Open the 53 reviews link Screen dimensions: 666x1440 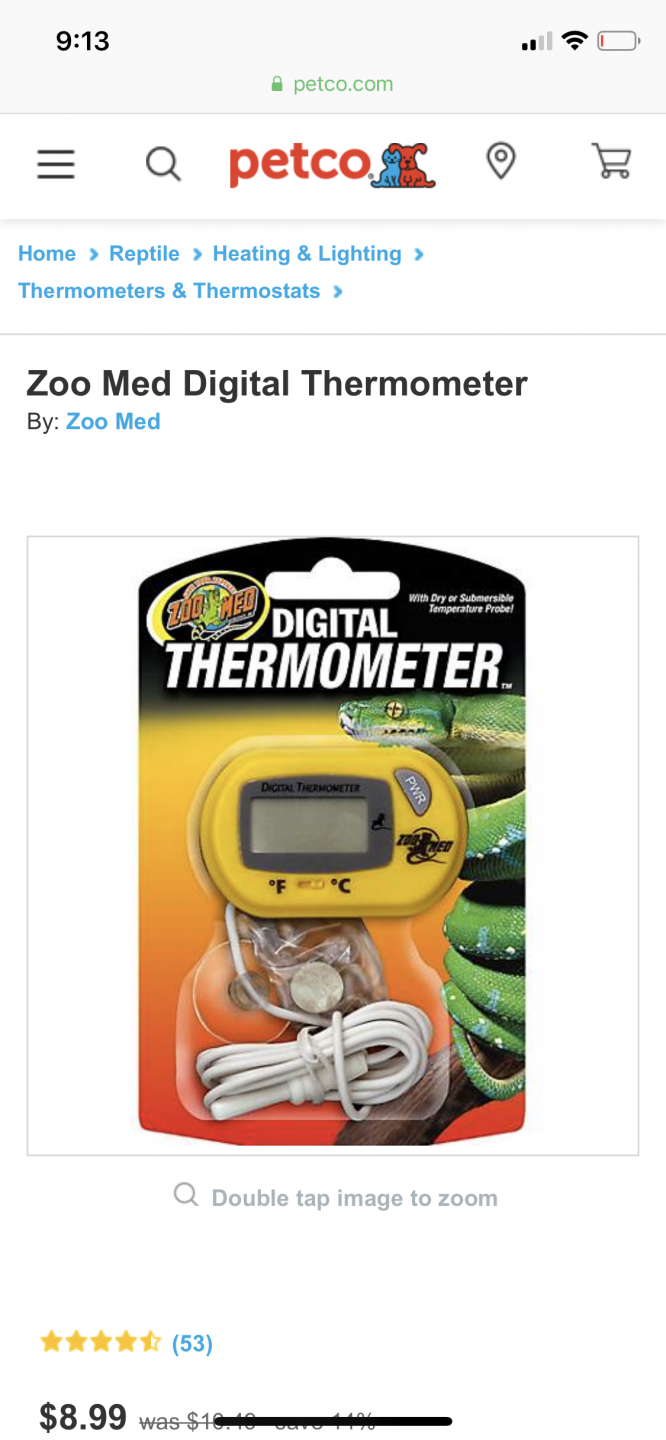(x=192, y=1343)
